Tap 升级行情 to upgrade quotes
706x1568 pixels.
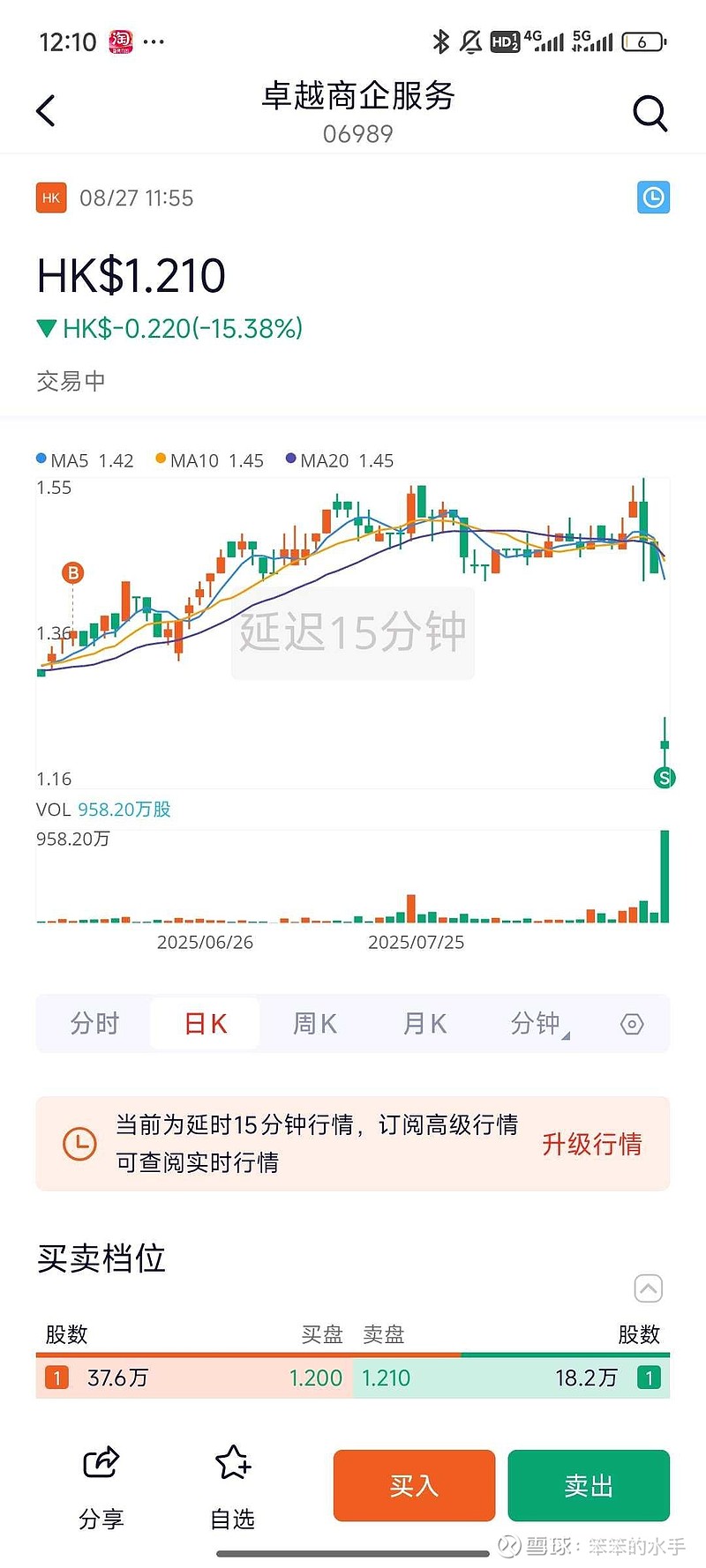point(591,1144)
